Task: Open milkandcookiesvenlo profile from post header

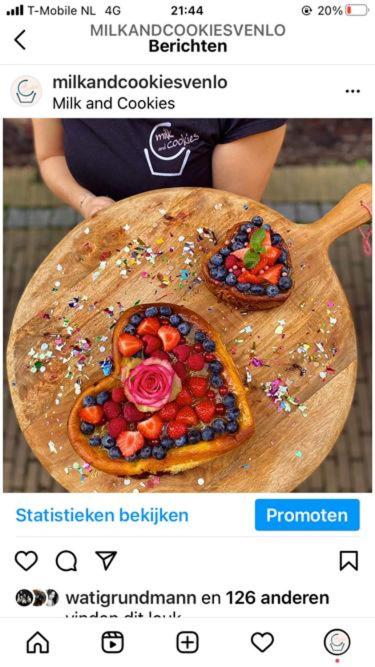Action: click(x=139, y=82)
